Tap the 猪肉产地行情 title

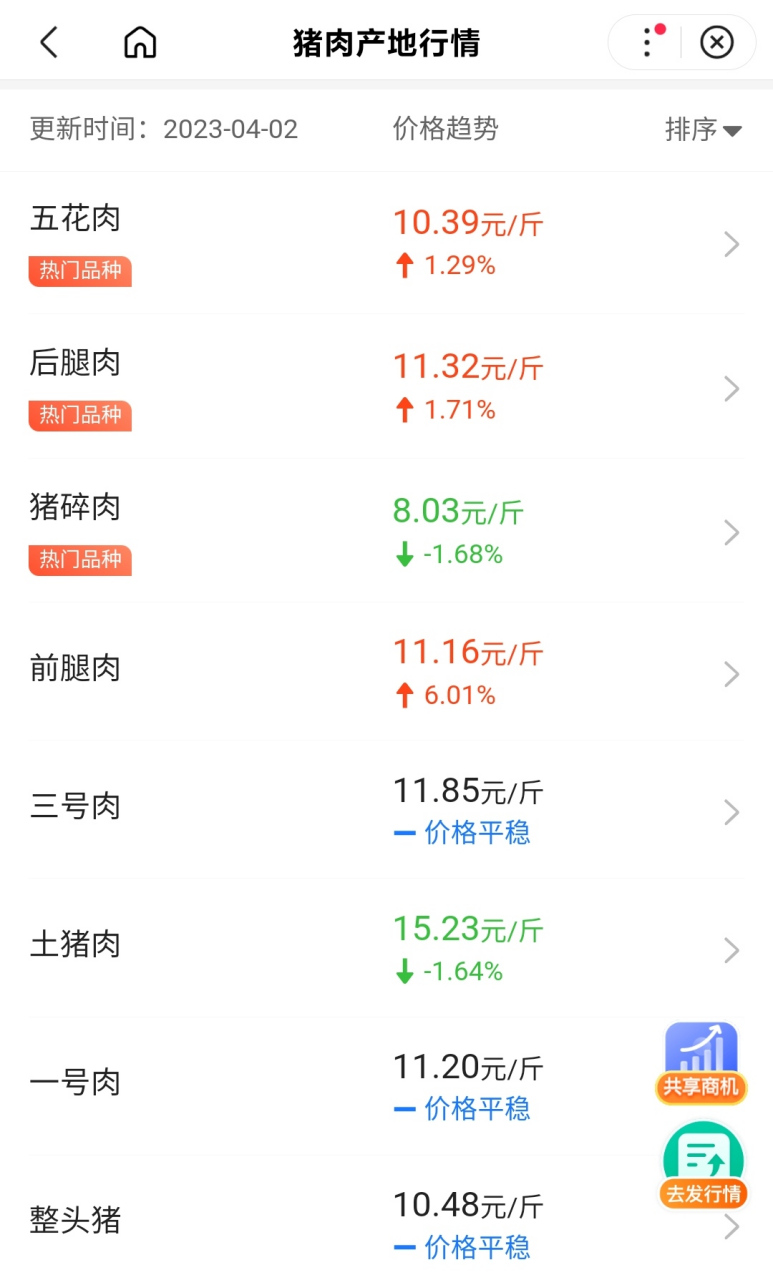(386, 40)
